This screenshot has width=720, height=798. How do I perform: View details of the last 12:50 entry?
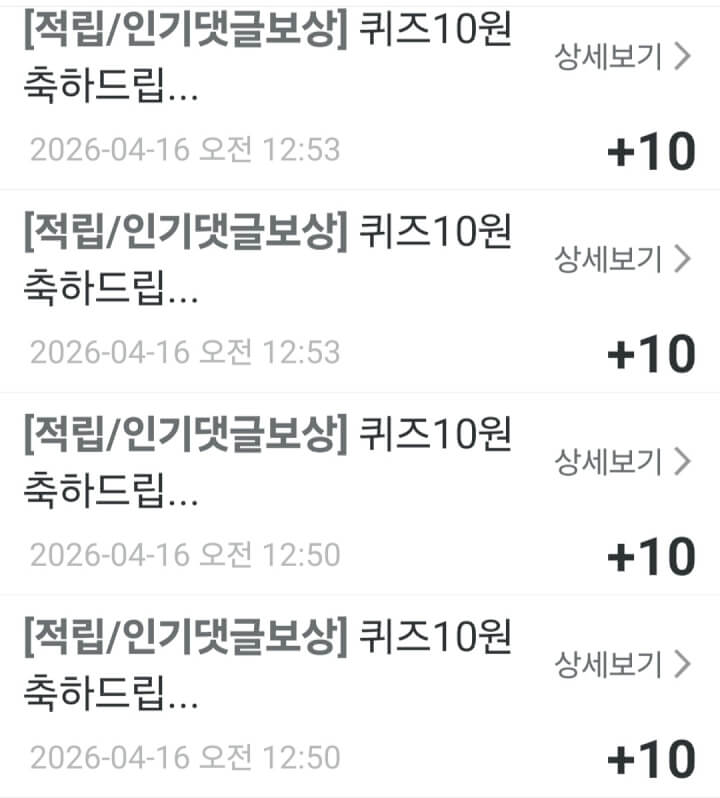tap(622, 663)
